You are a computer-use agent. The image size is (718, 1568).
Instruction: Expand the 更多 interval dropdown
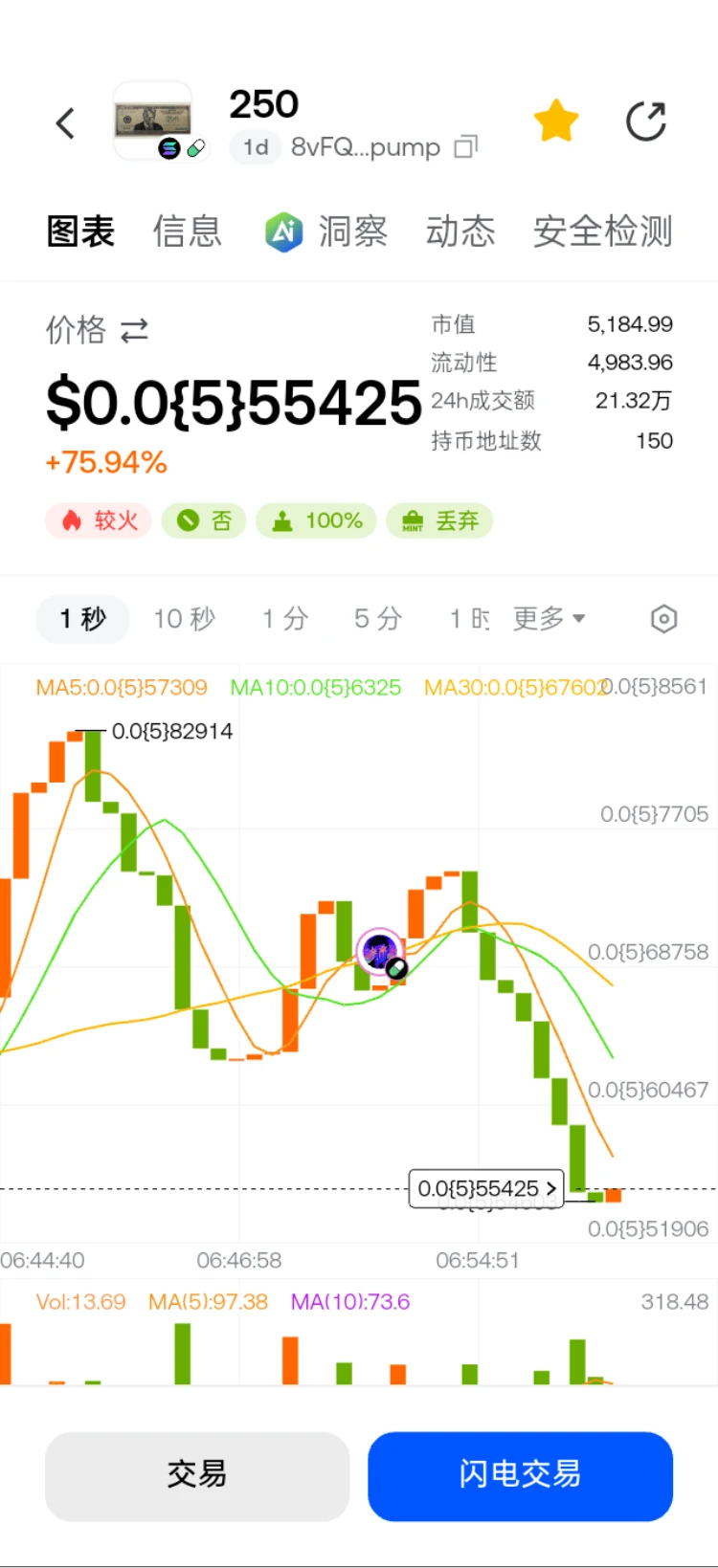549,619
